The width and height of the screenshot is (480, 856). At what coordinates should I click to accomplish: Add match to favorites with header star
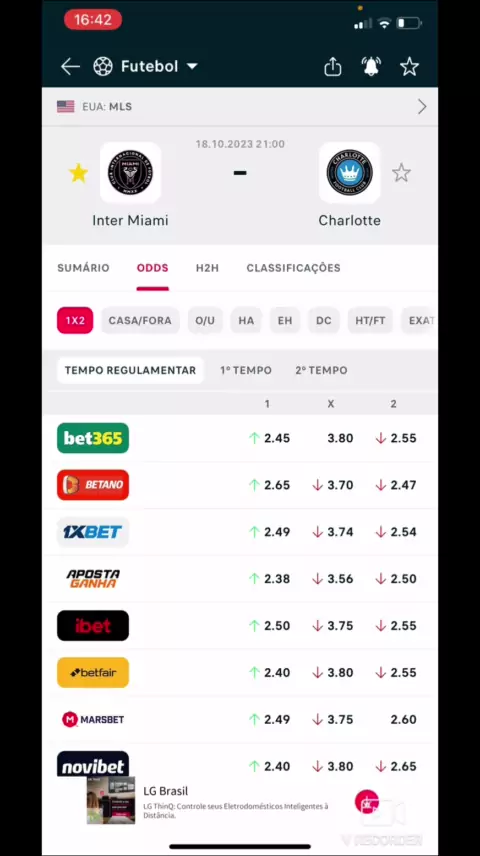point(409,67)
